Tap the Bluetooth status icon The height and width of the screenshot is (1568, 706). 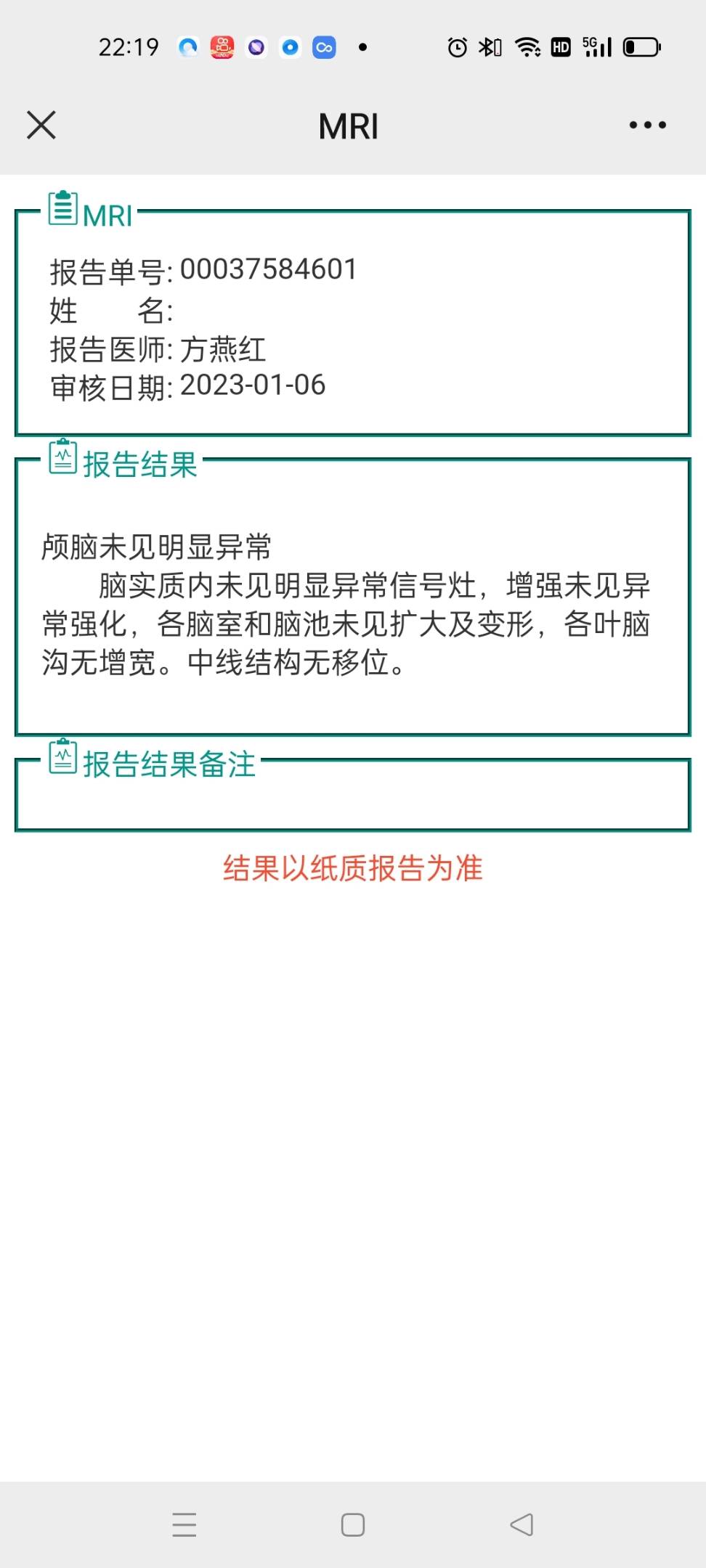click(x=488, y=46)
